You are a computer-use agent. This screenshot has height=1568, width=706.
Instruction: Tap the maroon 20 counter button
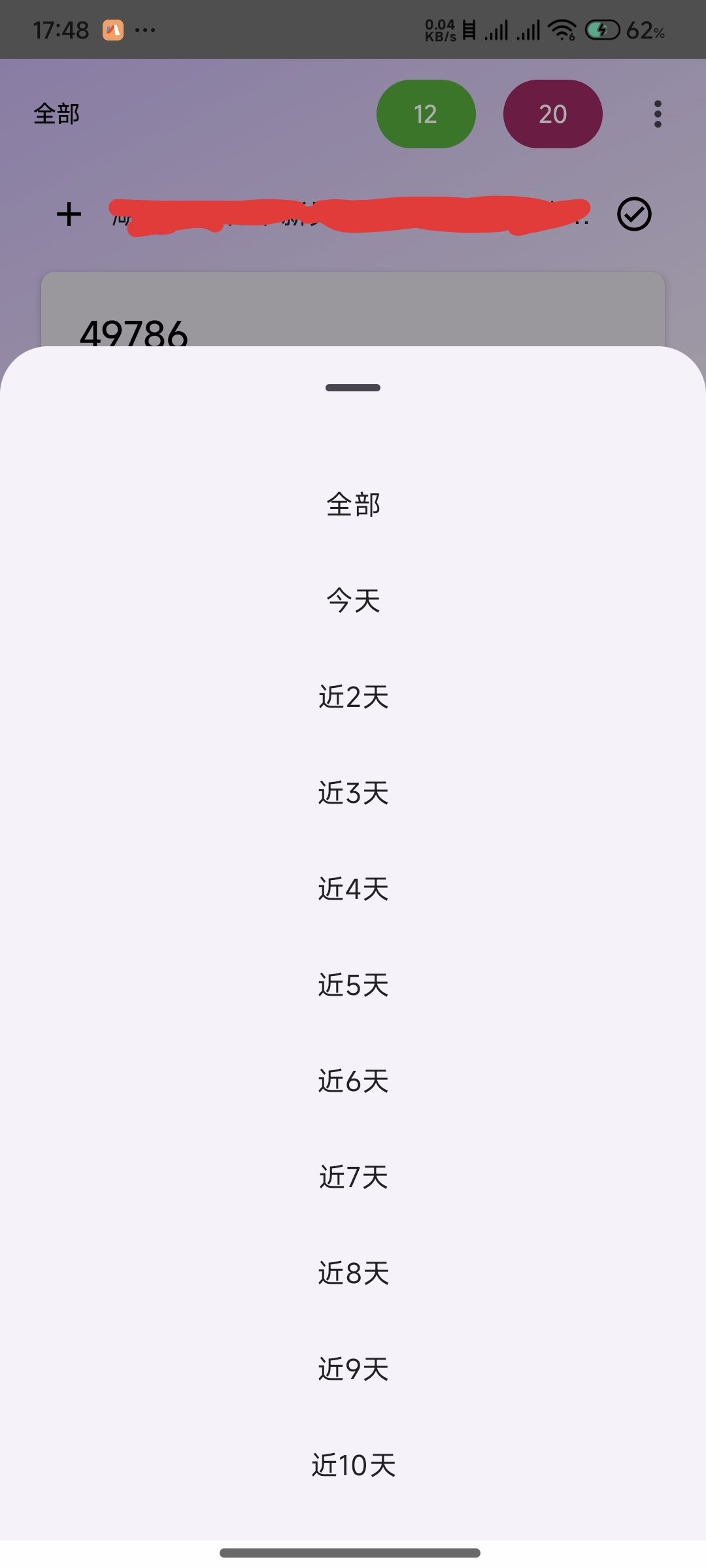coord(552,114)
